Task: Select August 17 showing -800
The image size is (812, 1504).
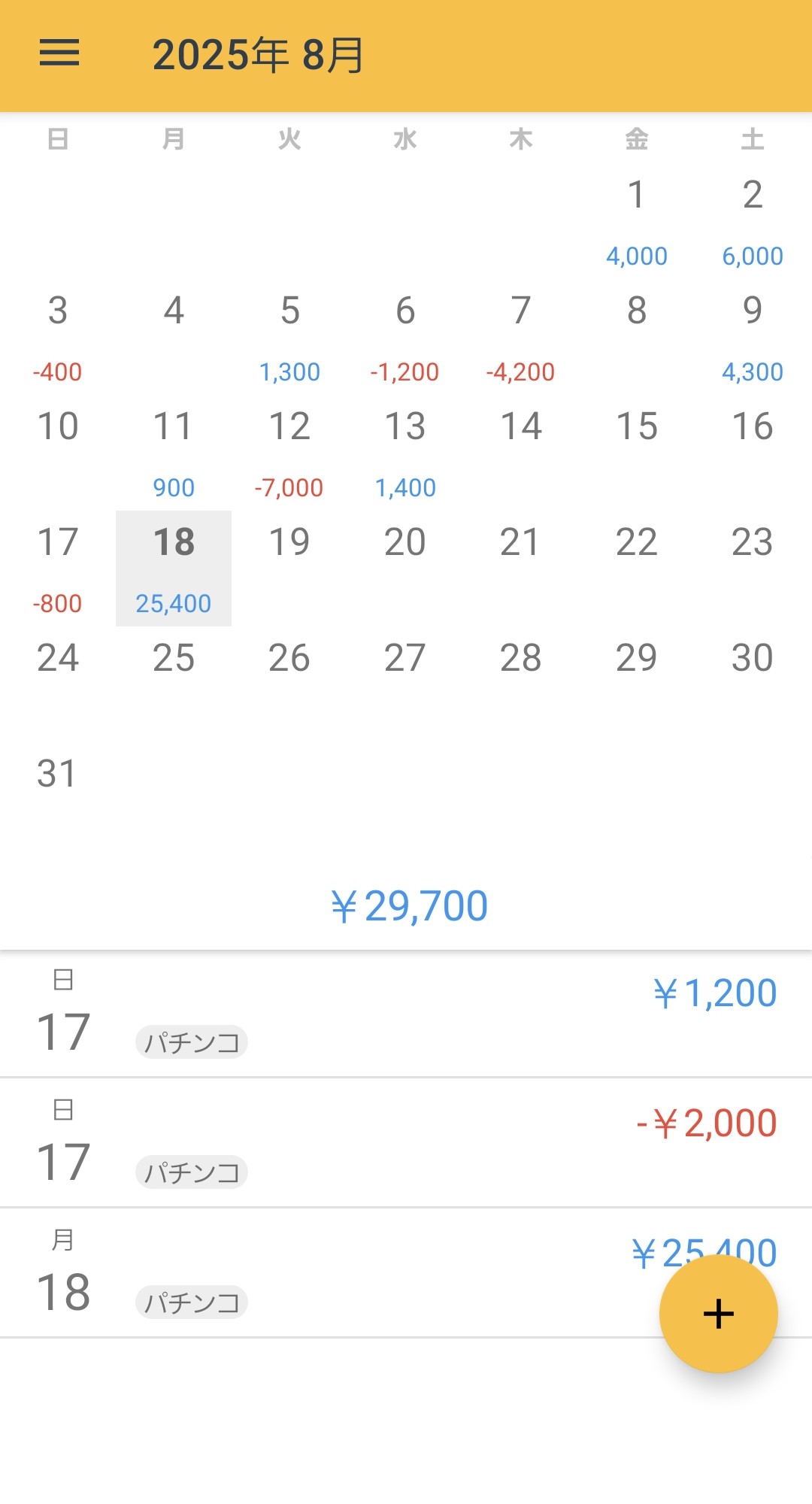Action: click(x=58, y=569)
